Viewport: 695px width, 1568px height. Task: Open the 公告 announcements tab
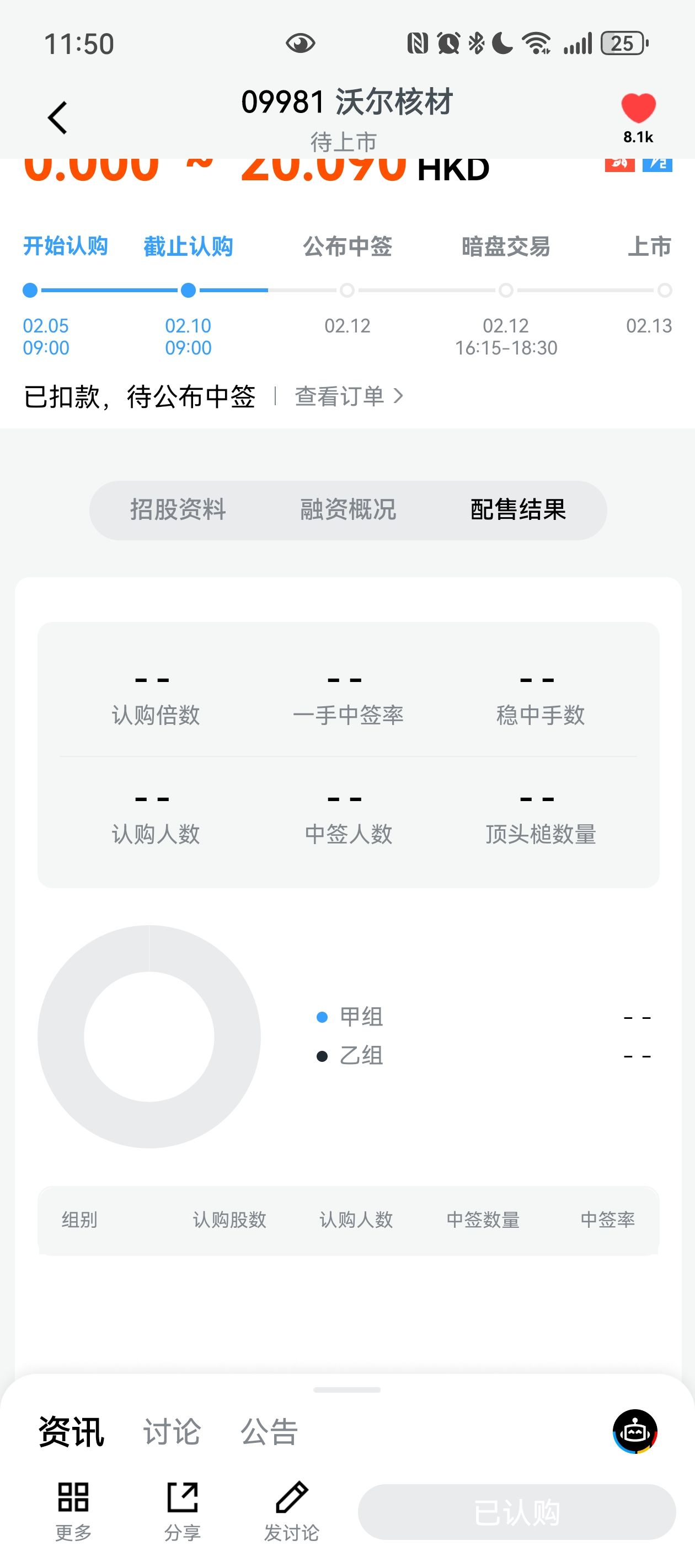(x=269, y=1431)
